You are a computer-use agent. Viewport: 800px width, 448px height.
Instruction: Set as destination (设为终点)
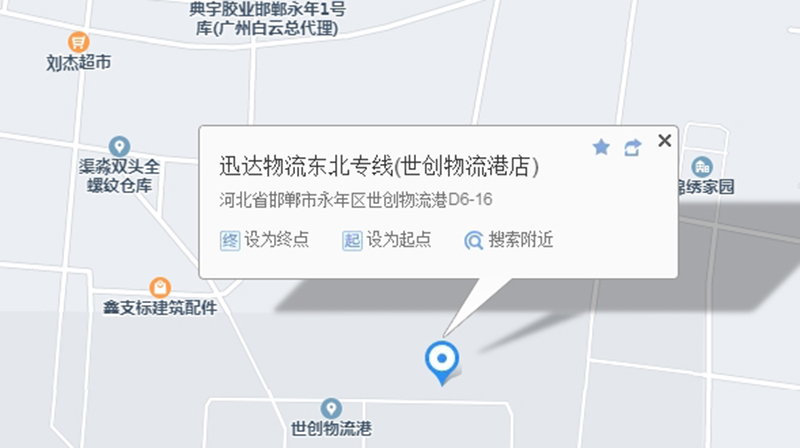265,240
